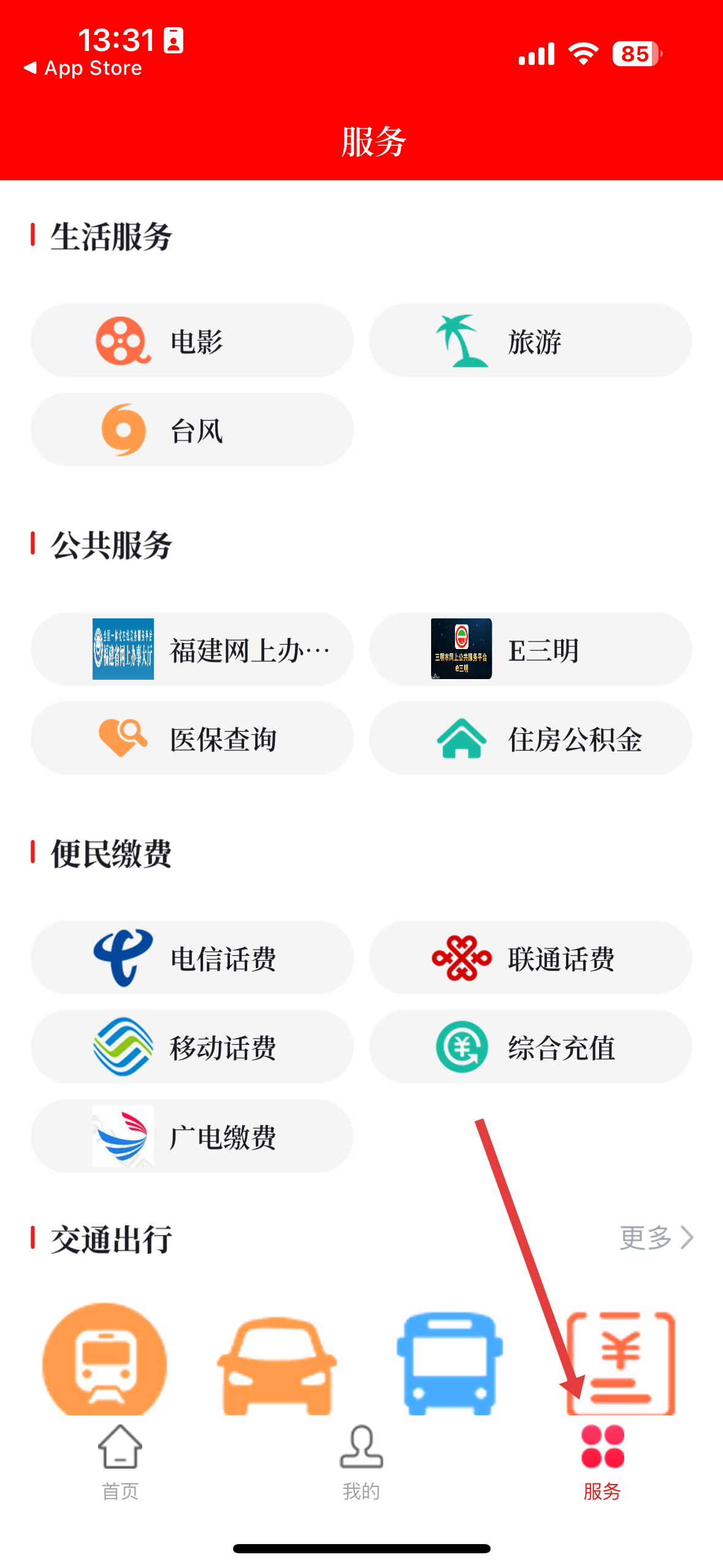Open the 台风 typhoon service

coord(192,429)
